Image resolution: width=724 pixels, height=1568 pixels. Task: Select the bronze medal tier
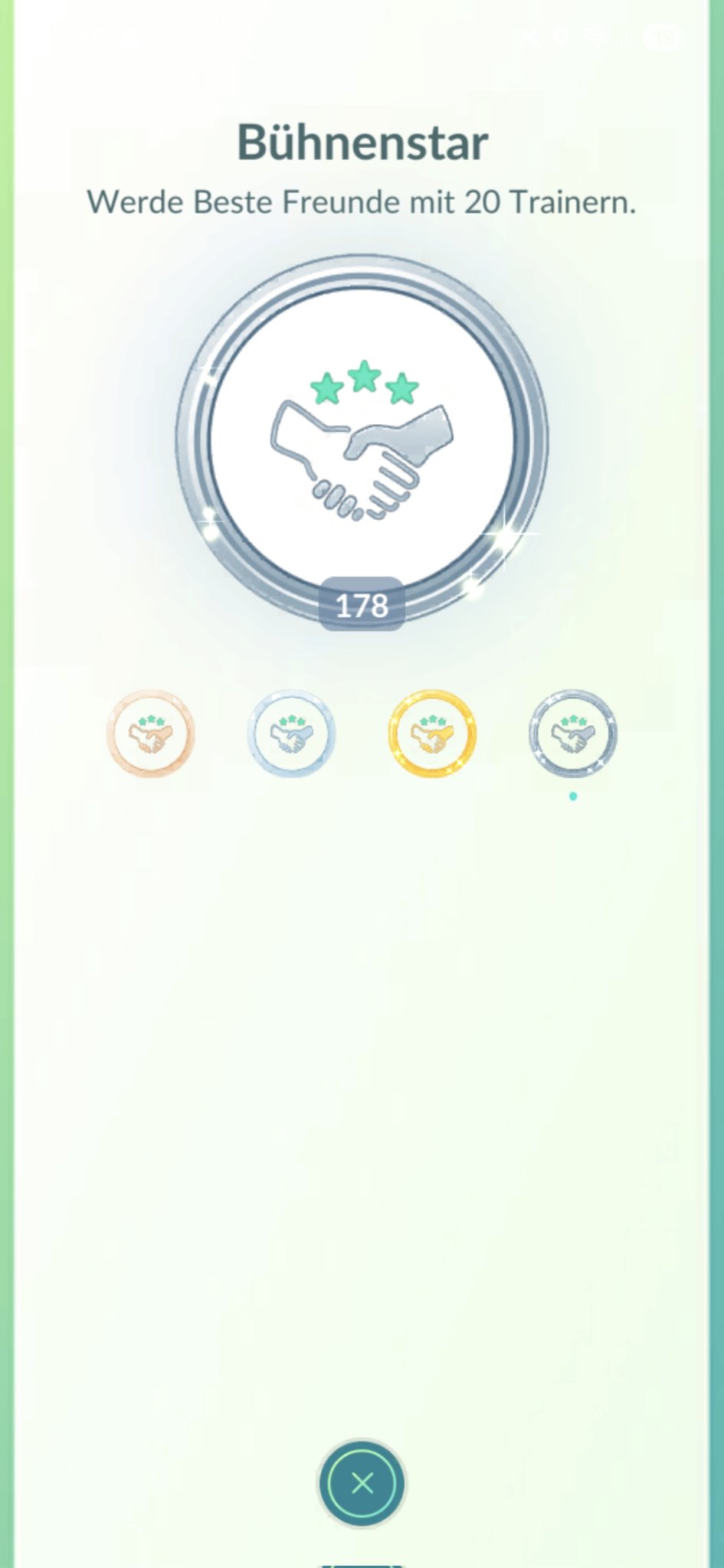[150, 733]
